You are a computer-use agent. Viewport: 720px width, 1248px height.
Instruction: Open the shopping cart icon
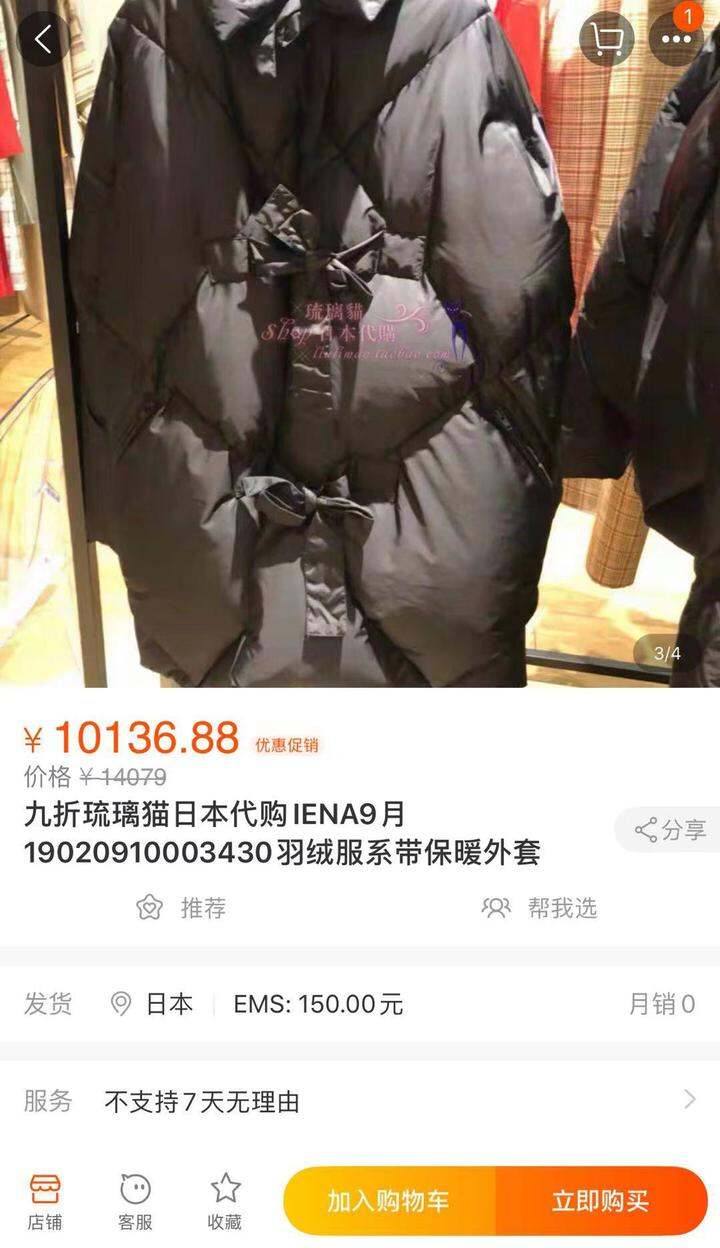606,40
